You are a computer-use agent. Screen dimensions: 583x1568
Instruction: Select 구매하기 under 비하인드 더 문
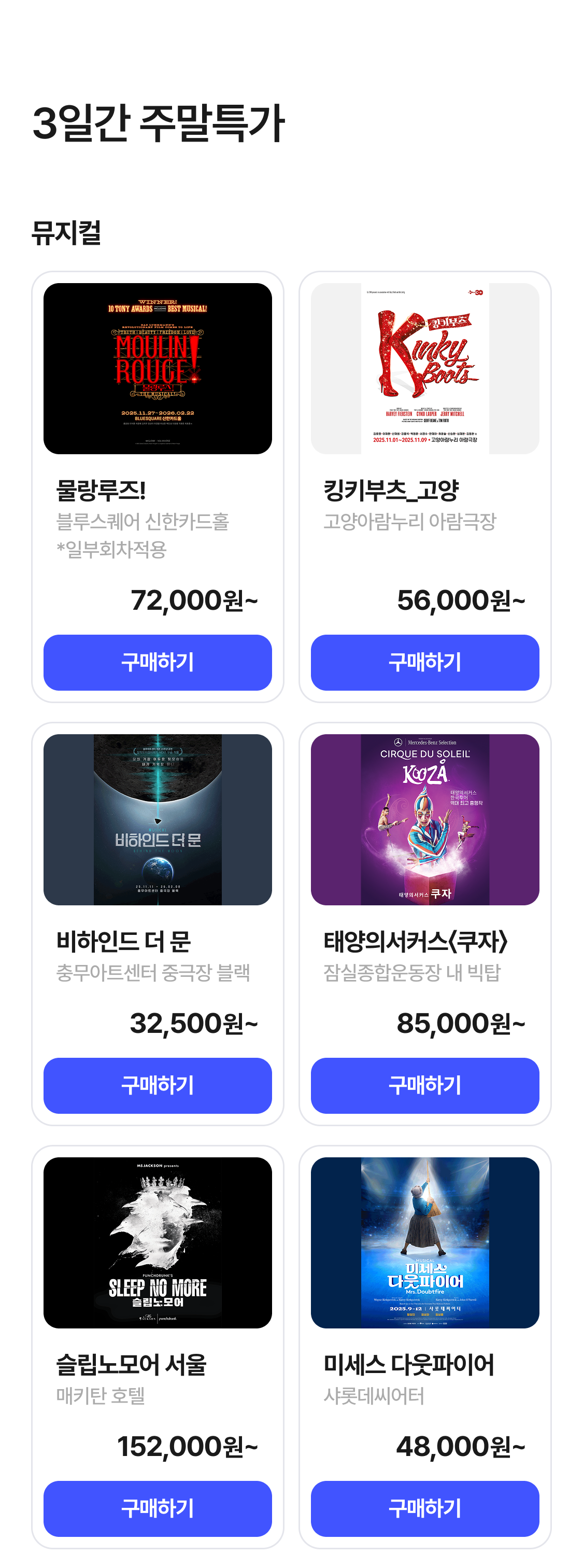tap(158, 1085)
